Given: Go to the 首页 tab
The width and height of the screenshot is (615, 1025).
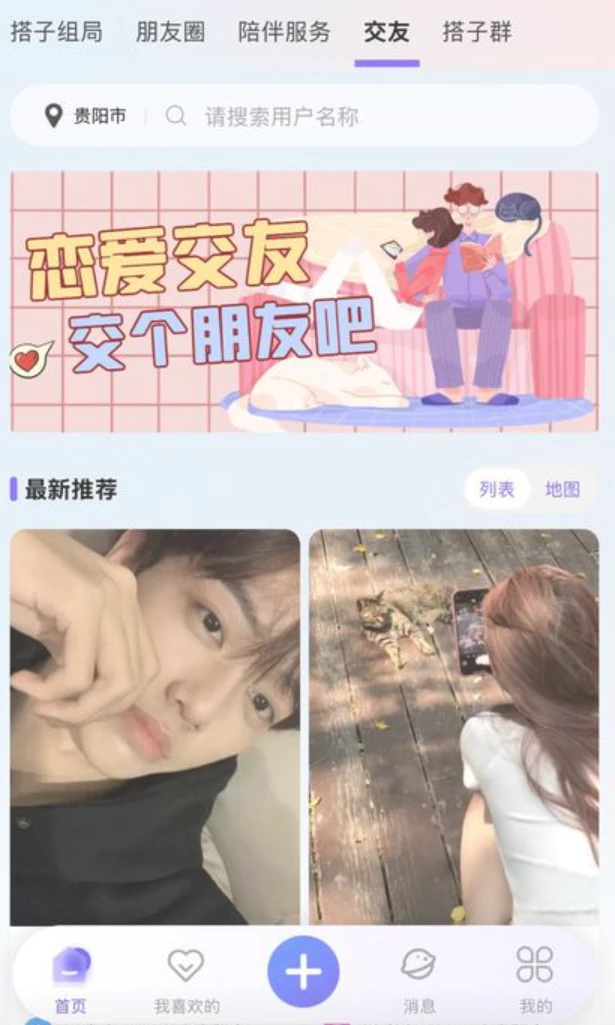Looking at the screenshot, I should pyautogui.click(x=70, y=980).
